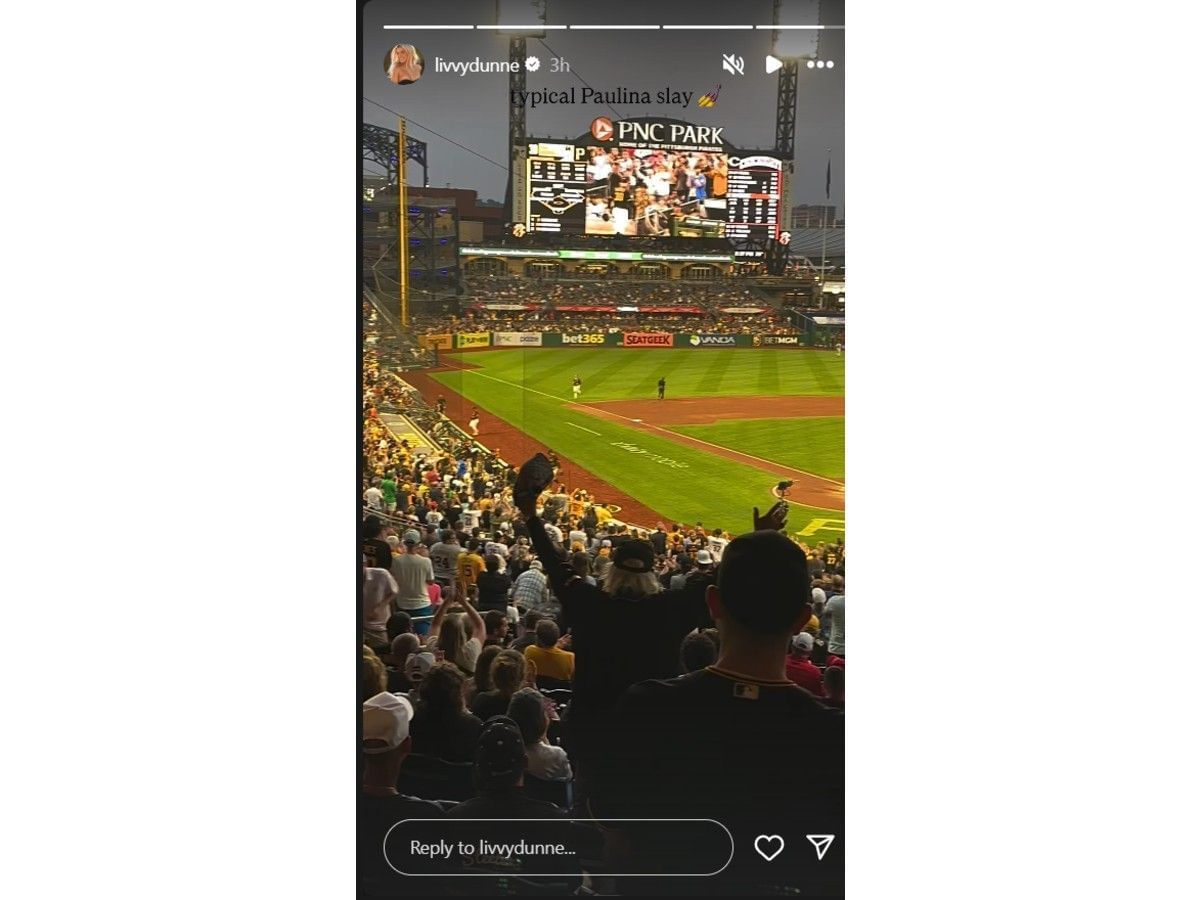Like this story with the heart
This screenshot has width=1200, height=900.
[x=768, y=847]
